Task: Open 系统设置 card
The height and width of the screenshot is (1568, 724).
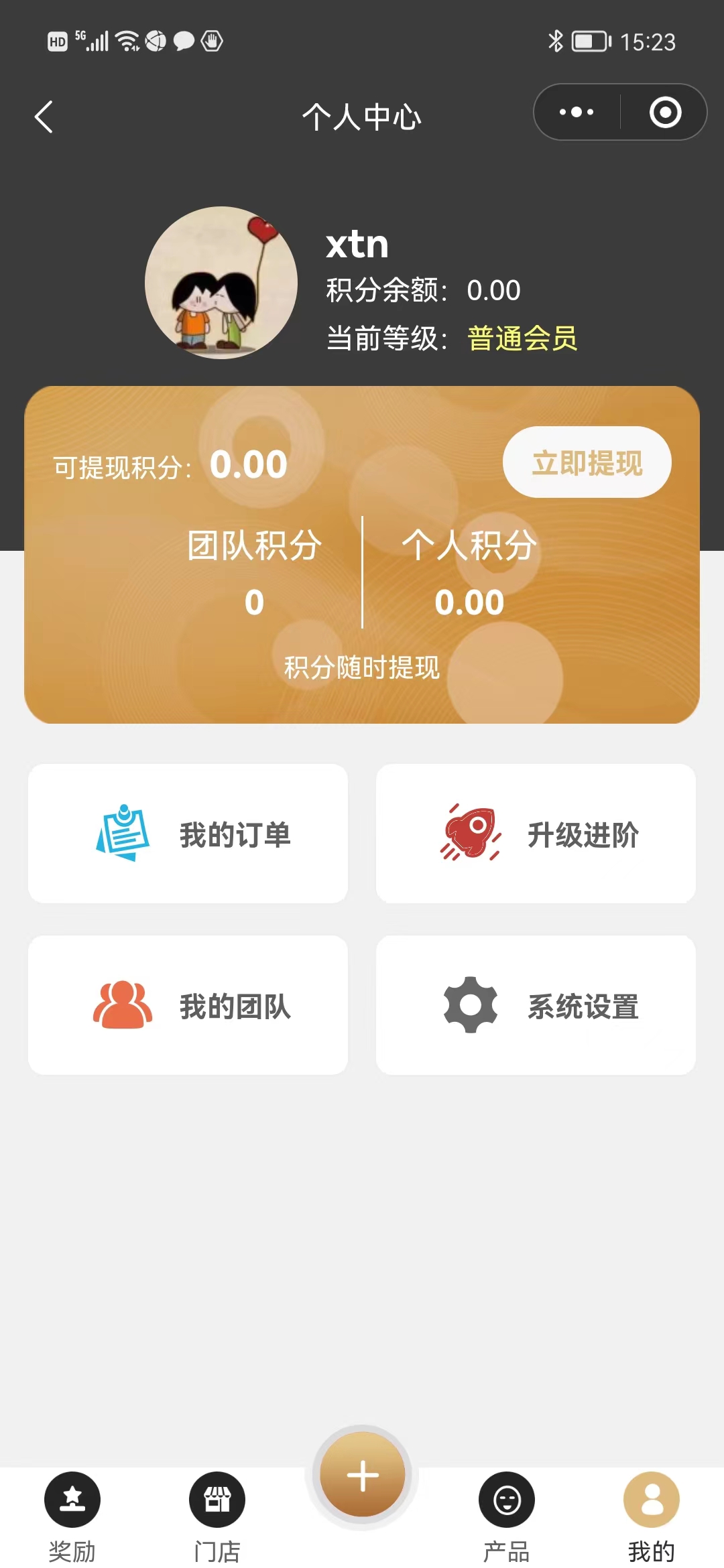Action: (536, 1005)
